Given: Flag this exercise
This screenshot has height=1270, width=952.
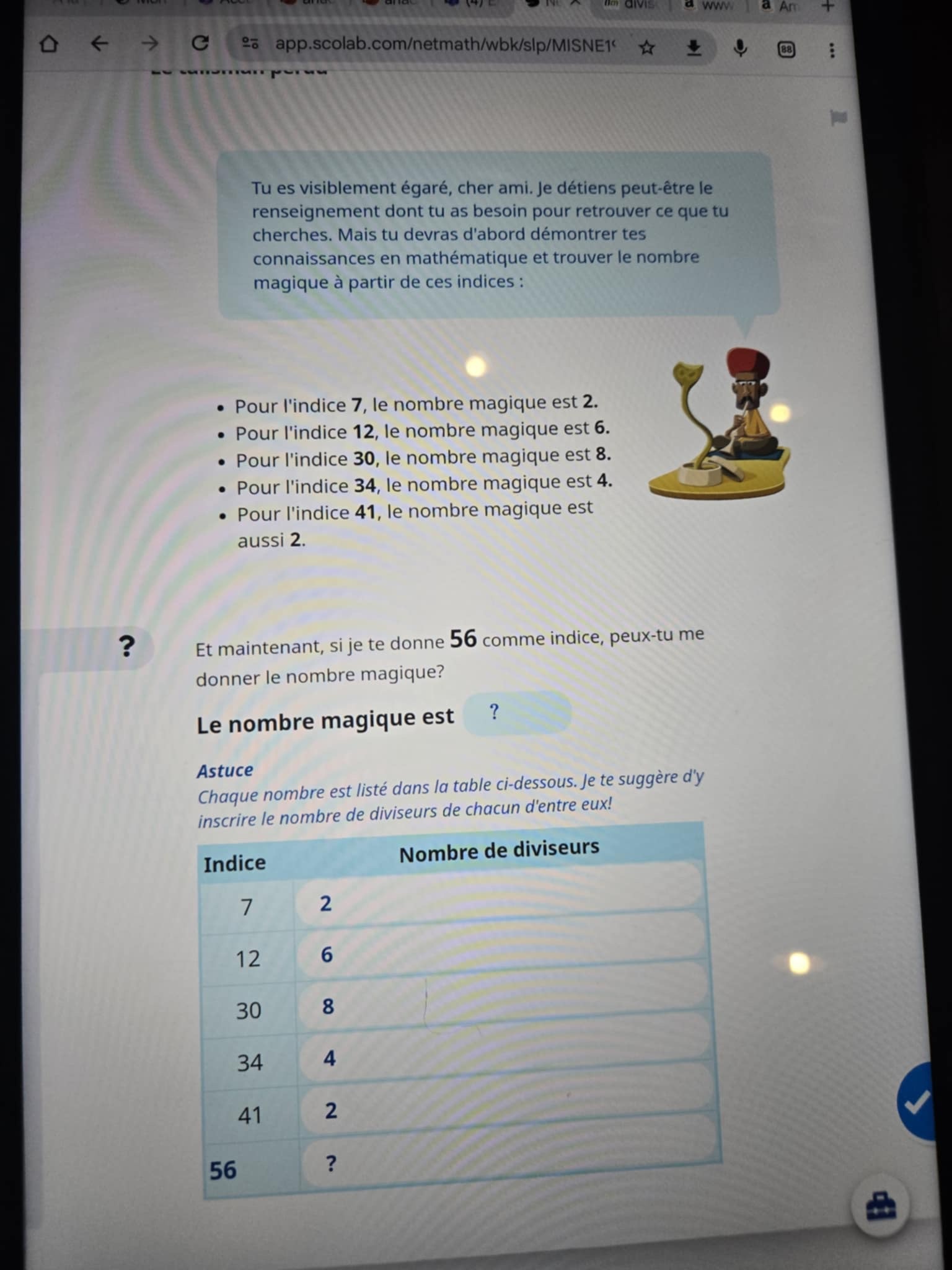Looking at the screenshot, I should [838, 117].
